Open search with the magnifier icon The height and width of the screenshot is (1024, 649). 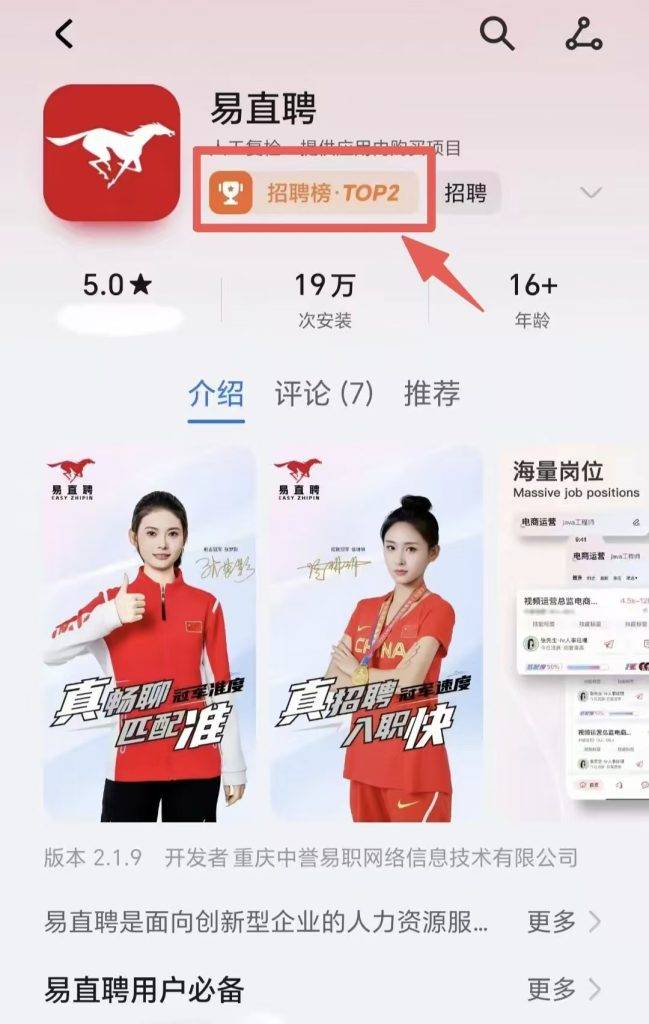pyautogui.click(x=496, y=35)
